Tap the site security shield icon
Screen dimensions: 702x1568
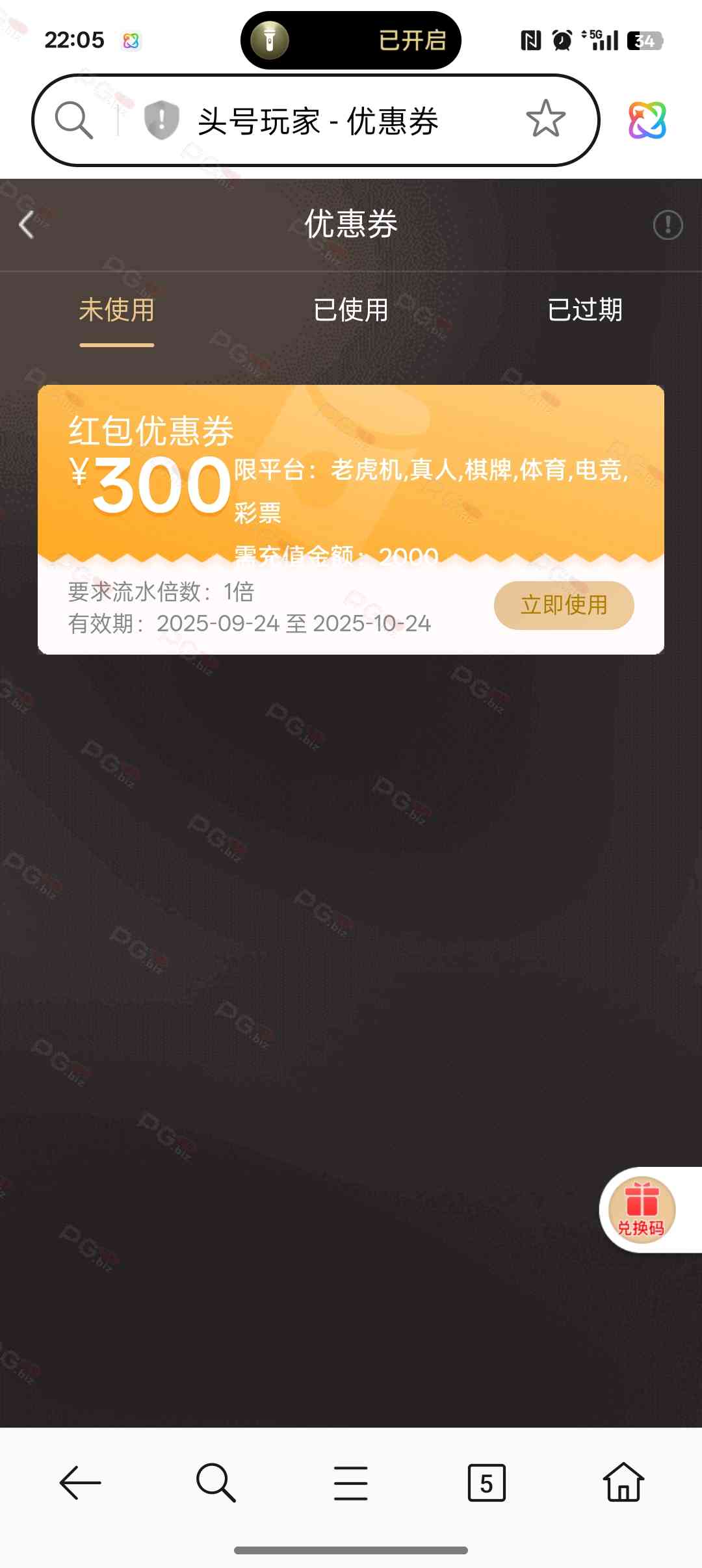(x=161, y=120)
